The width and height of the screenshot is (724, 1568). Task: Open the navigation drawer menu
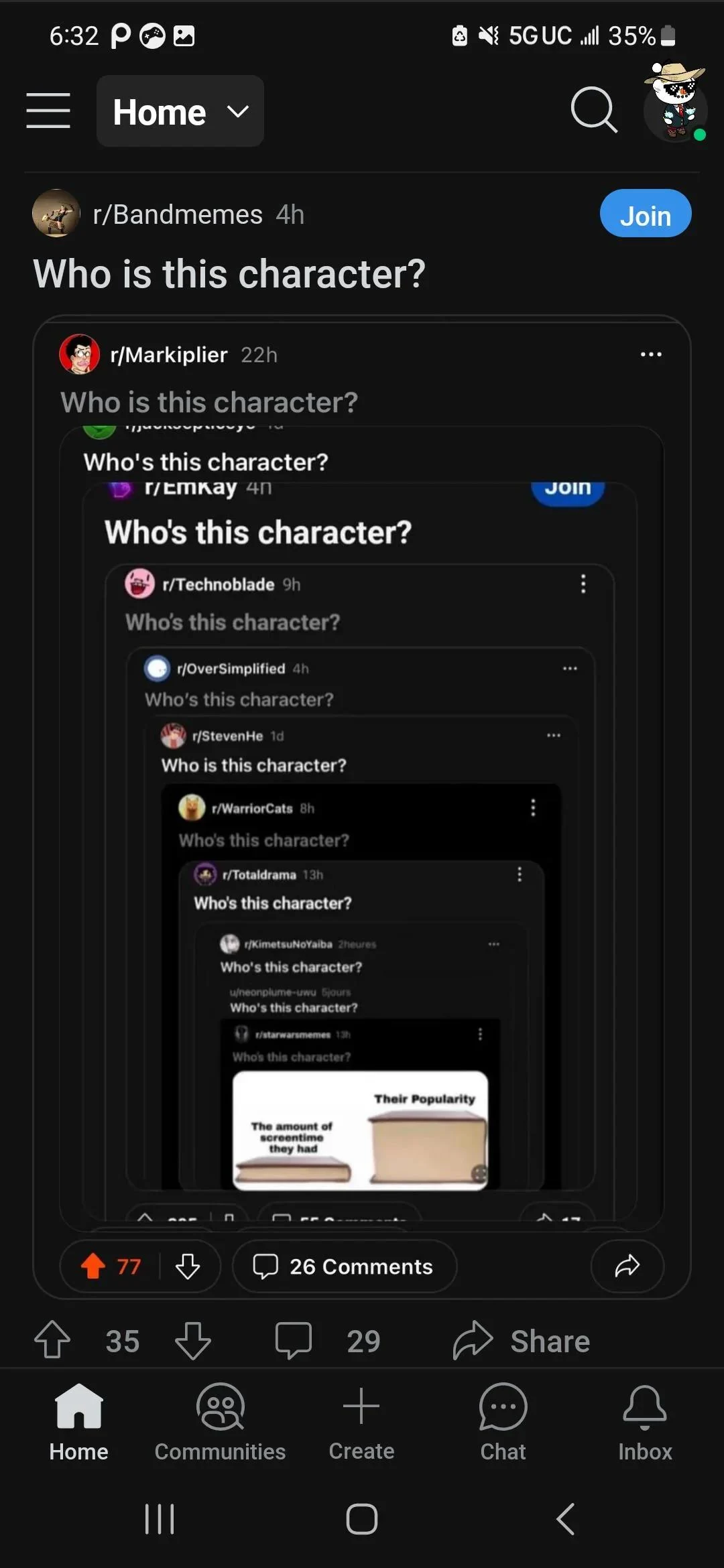click(x=48, y=111)
